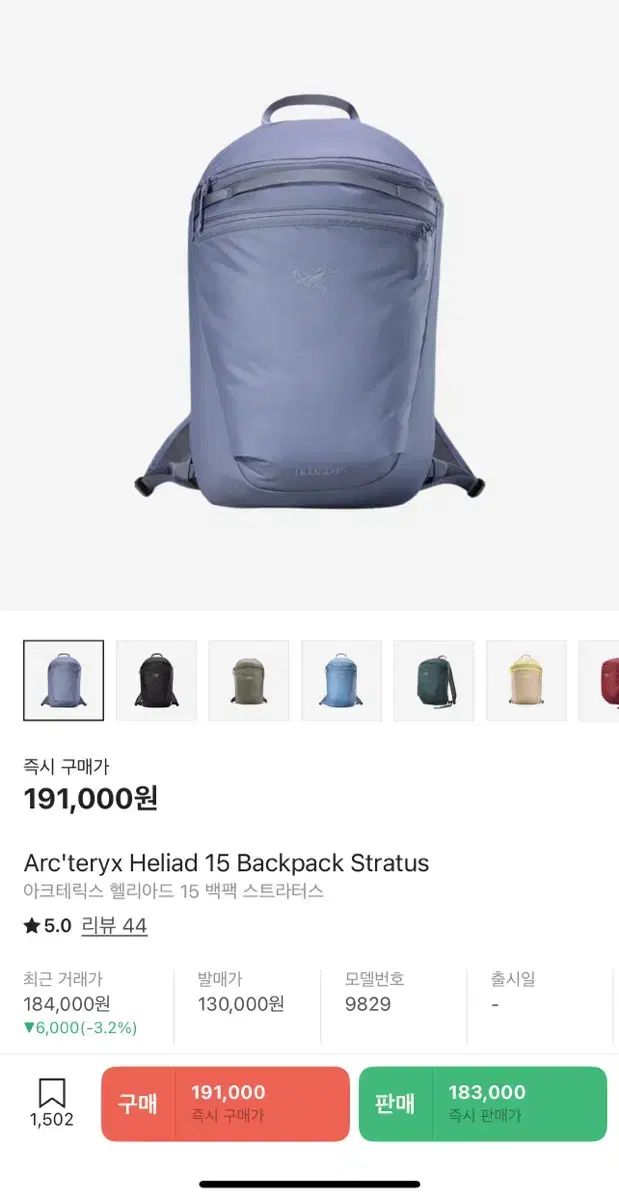The image size is (619, 1200).
Task: Select the dark green backpack thumbnail
Action: [x=433, y=681]
